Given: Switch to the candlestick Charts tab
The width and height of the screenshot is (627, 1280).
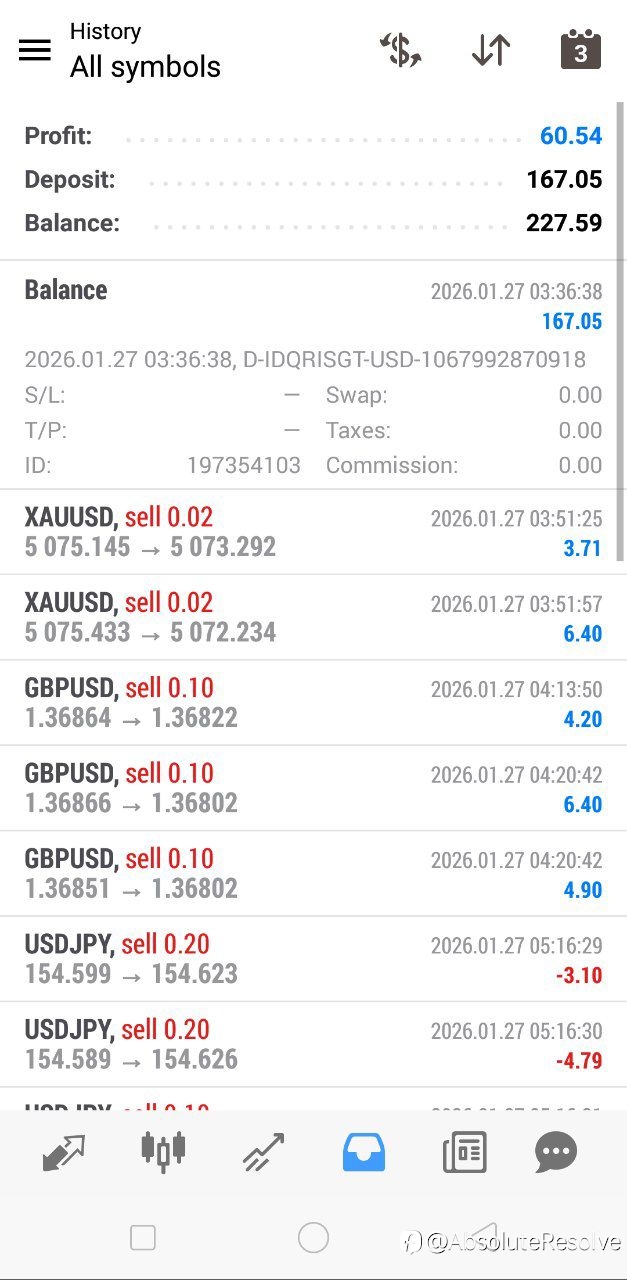Looking at the screenshot, I should tap(163, 1152).
